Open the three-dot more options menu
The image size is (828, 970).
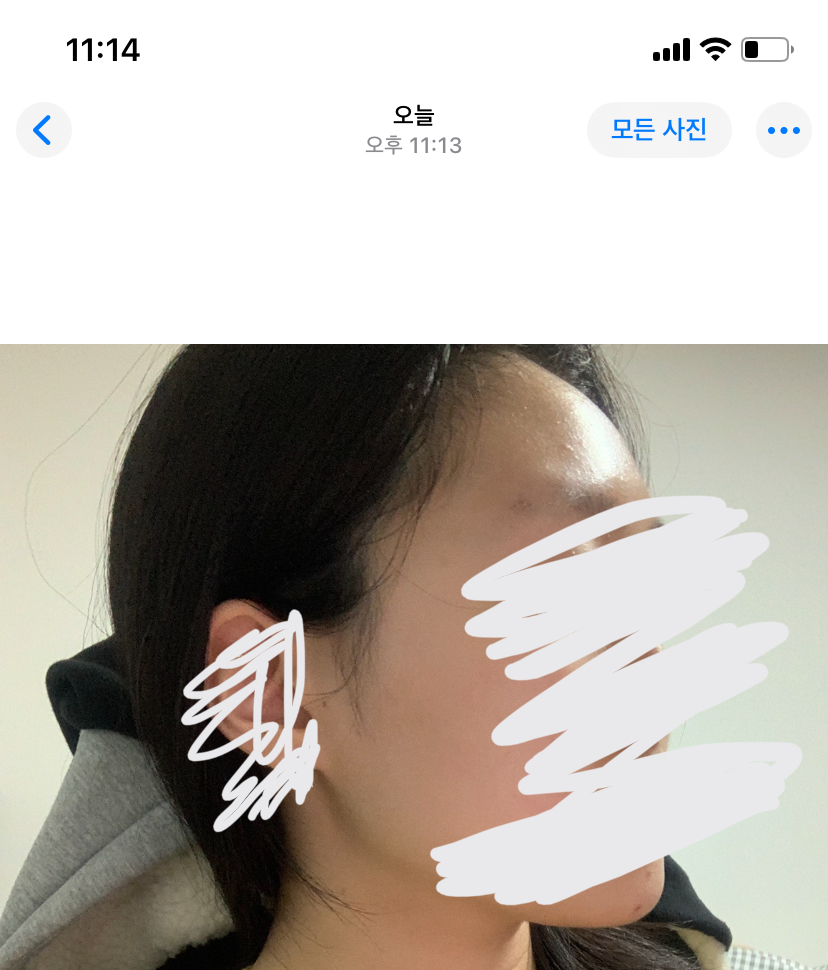783,130
